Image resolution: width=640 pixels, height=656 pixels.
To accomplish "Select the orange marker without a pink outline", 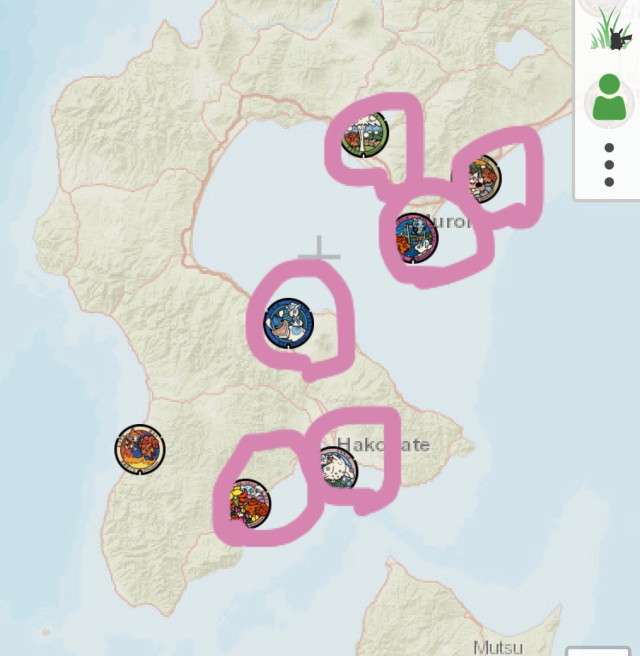I will click(x=140, y=449).
